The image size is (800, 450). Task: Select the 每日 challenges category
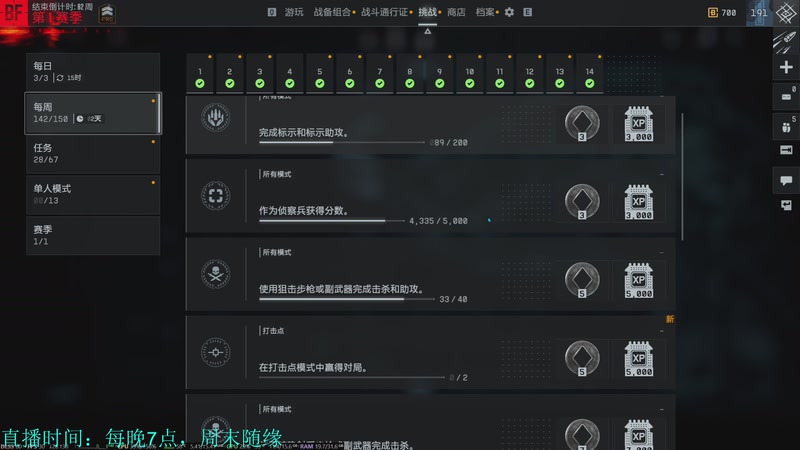tap(93, 71)
